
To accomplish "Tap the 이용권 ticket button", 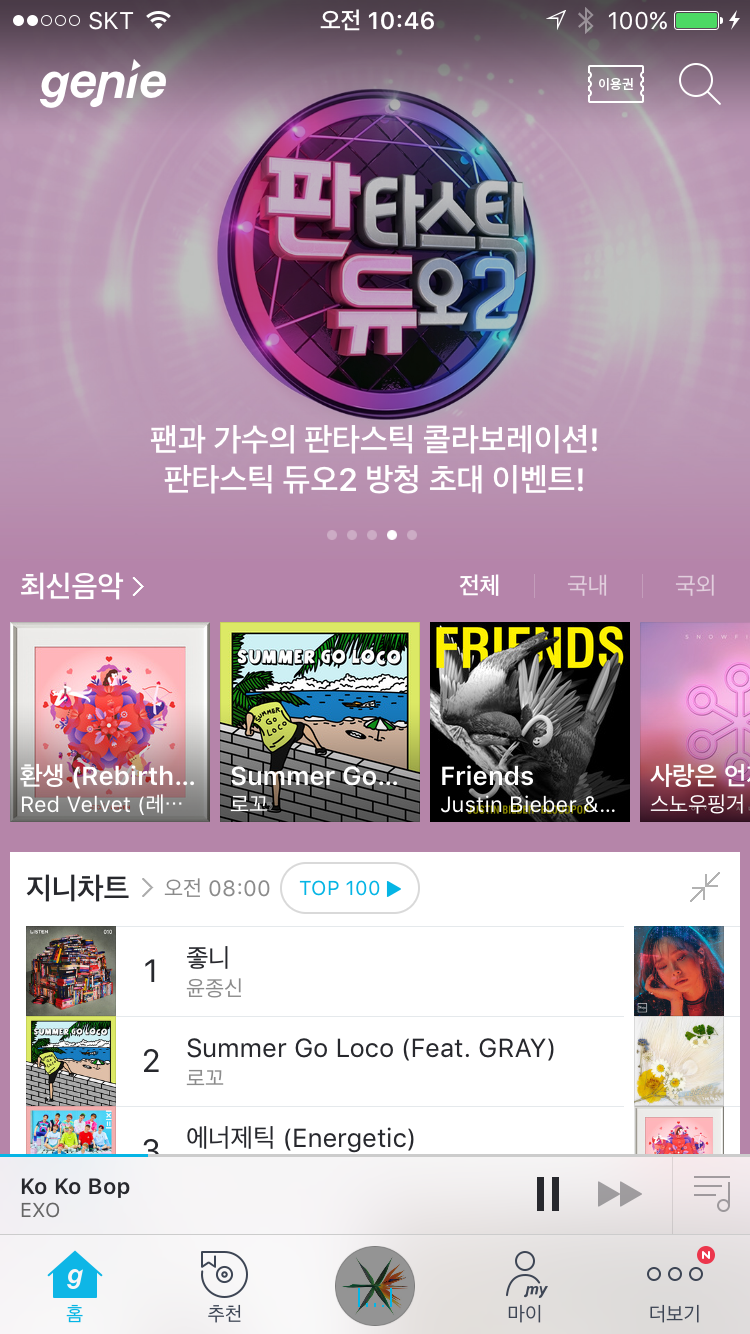I will [614, 85].
